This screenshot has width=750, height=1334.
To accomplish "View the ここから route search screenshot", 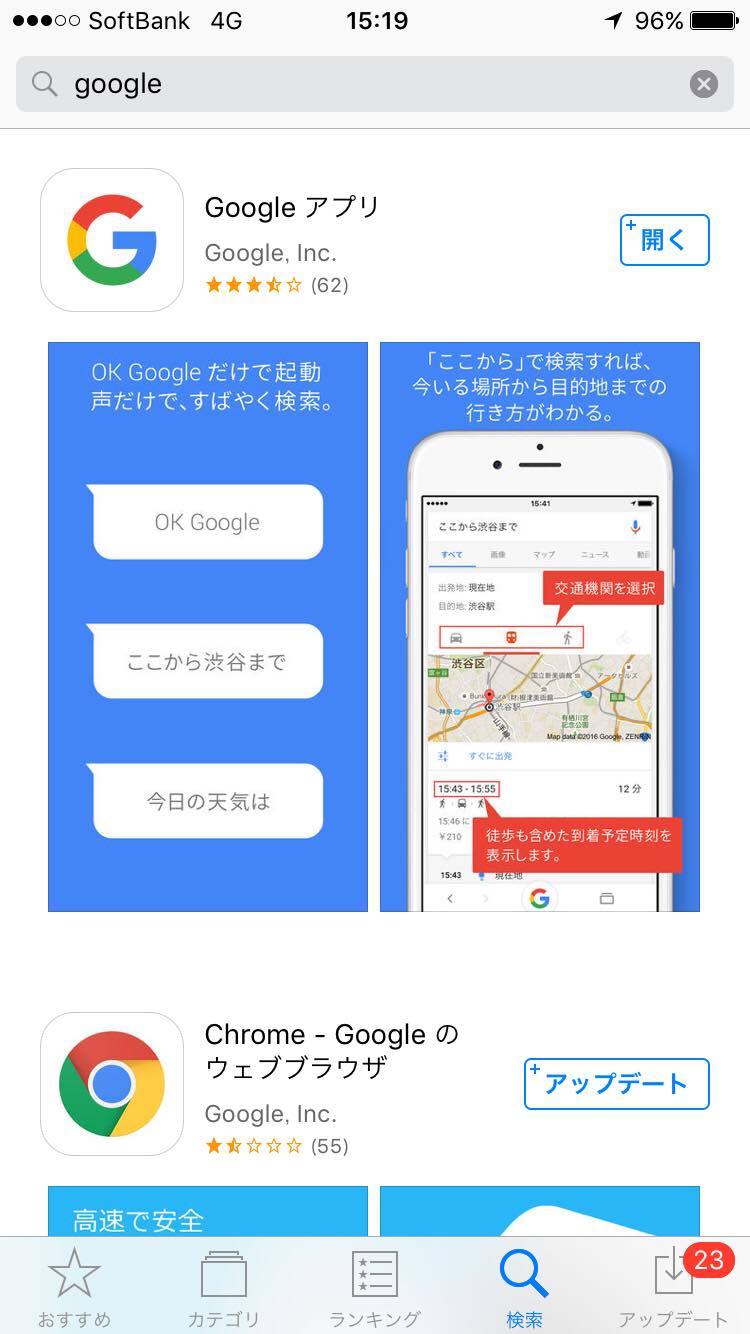I will coord(540,627).
